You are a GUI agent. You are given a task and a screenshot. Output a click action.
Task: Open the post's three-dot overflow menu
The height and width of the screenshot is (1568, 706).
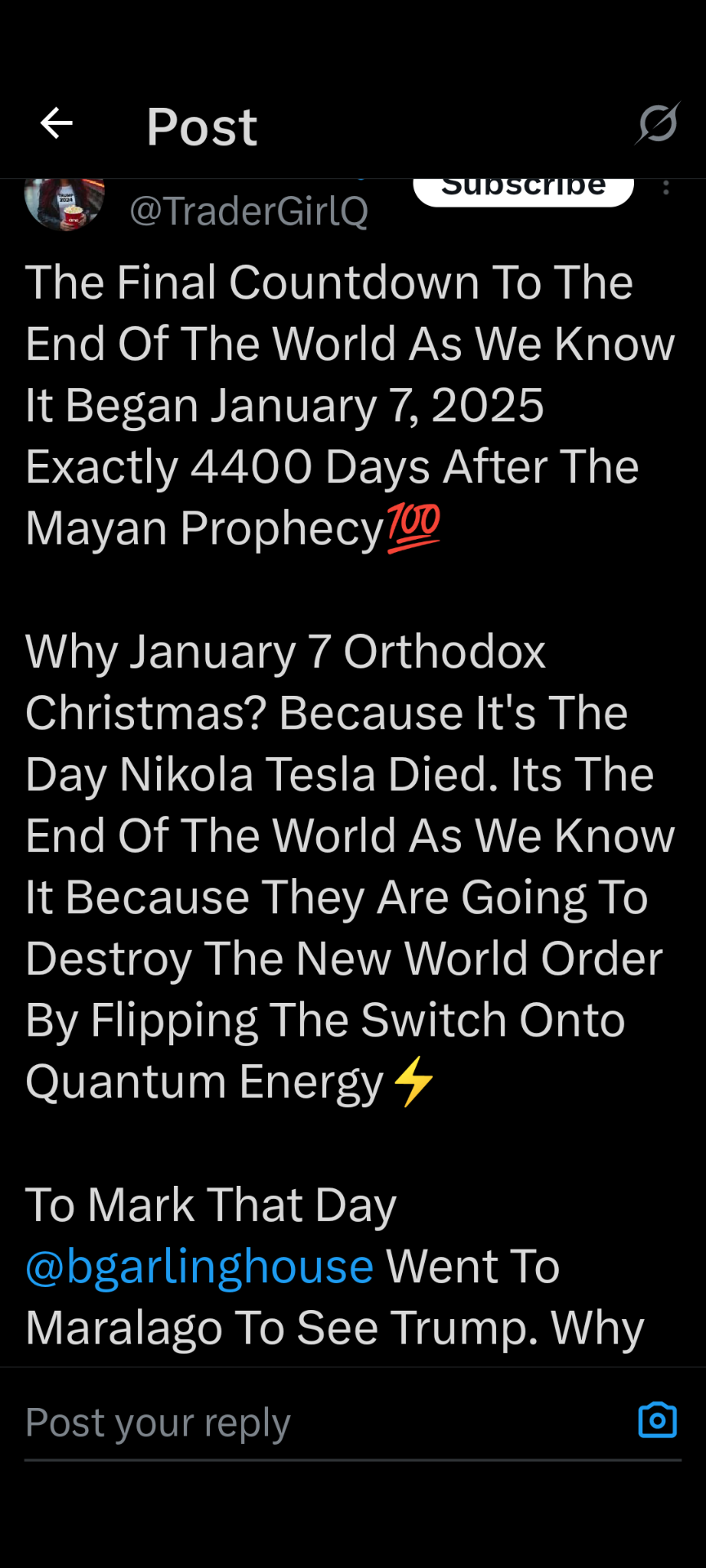667,188
